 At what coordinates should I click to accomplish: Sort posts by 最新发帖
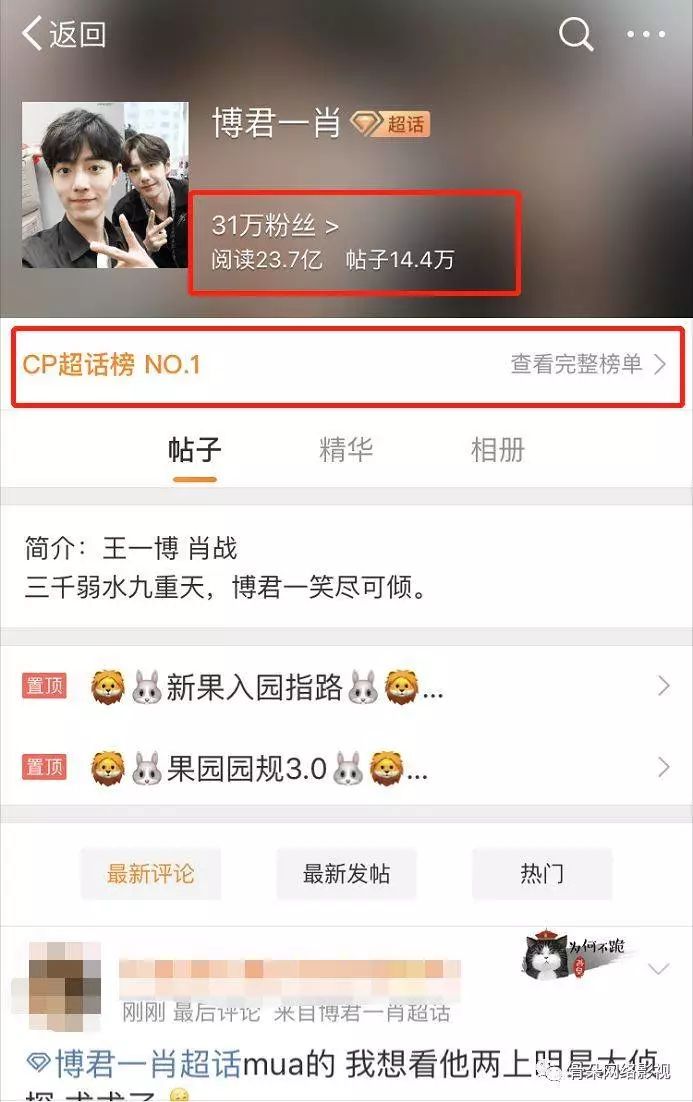click(346, 873)
